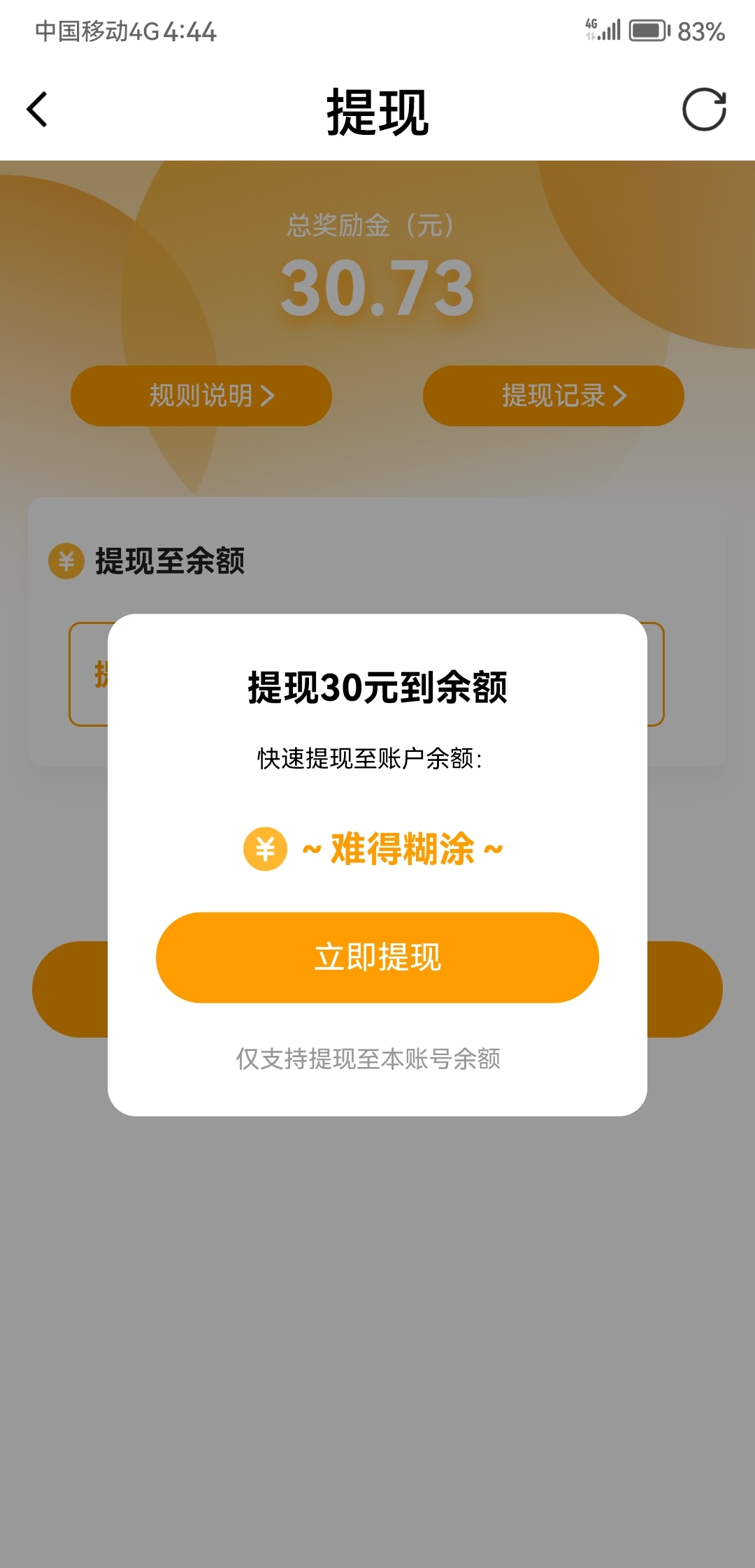Viewport: 755px width, 1568px height.
Task: Tap 立即提现 to withdraw now
Action: [x=377, y=957]
